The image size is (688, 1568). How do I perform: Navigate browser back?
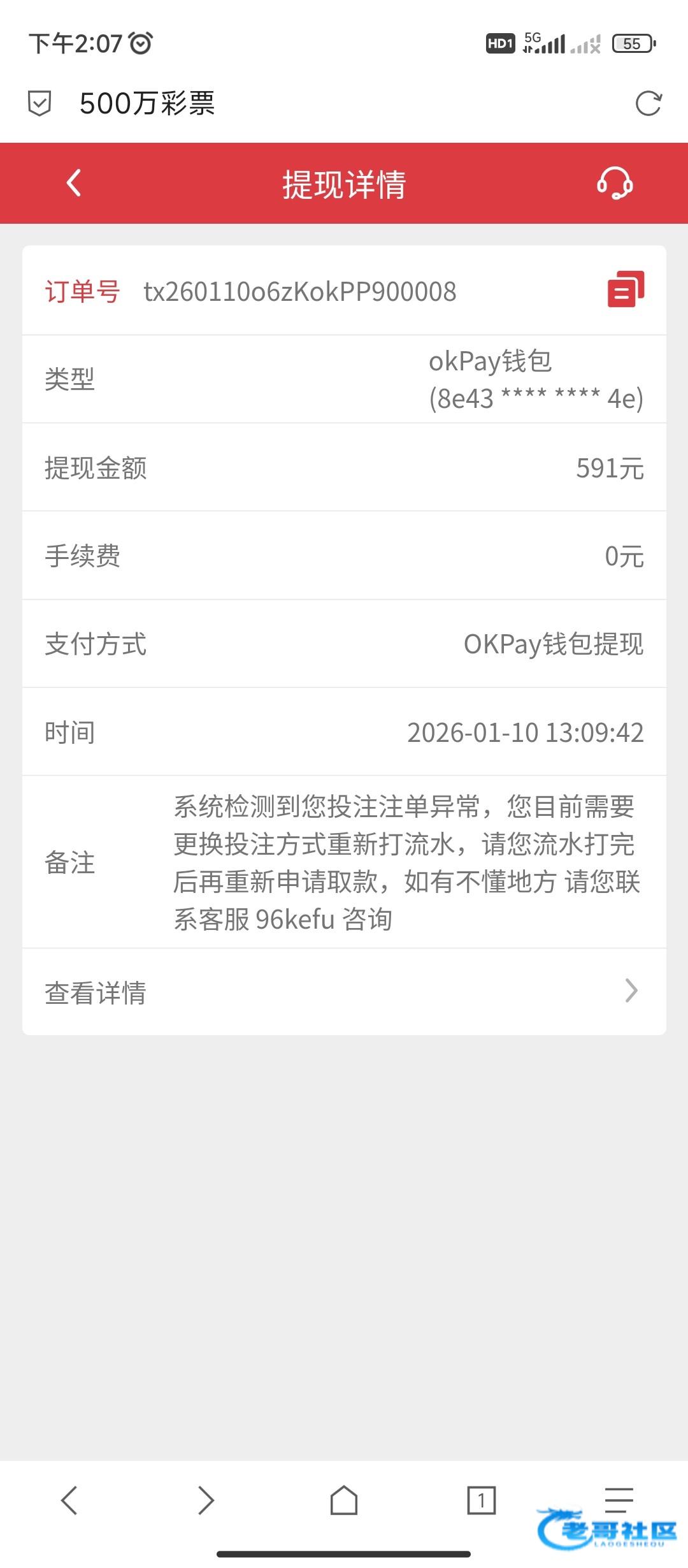click(x=69, y=1500)
